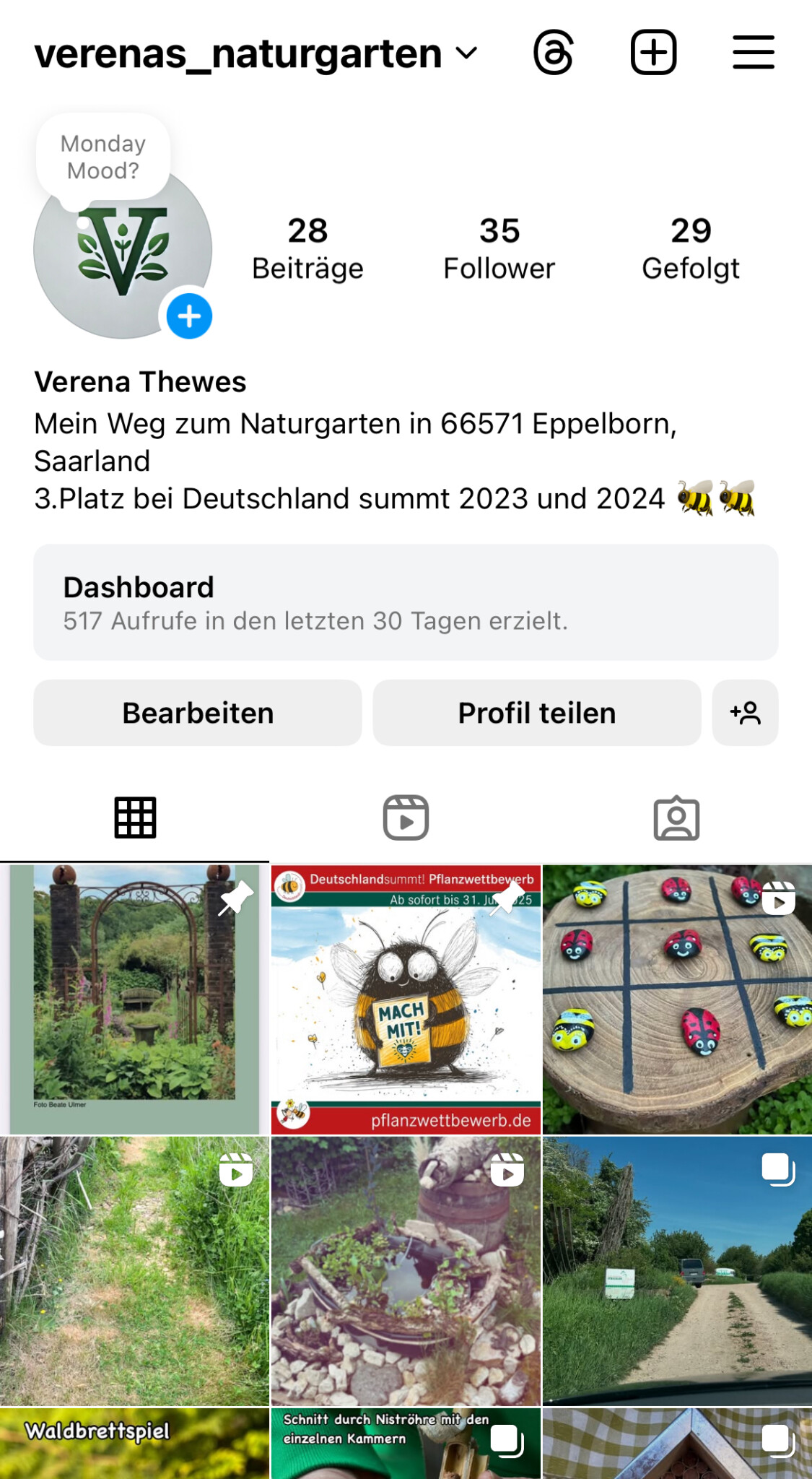Switch to the posts grid tab
The width and height of the screenshot is (812, 1479).
tap(135, 818)
